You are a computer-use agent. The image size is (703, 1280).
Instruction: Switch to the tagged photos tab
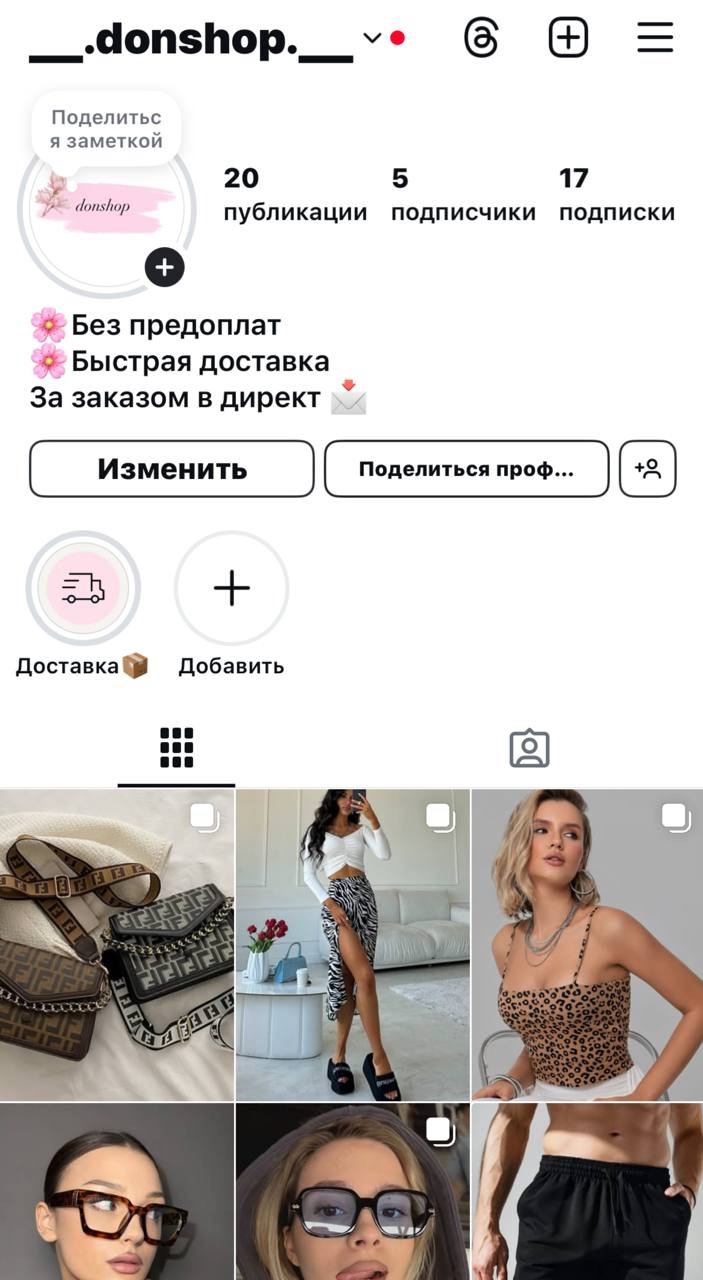pos(529,748)
